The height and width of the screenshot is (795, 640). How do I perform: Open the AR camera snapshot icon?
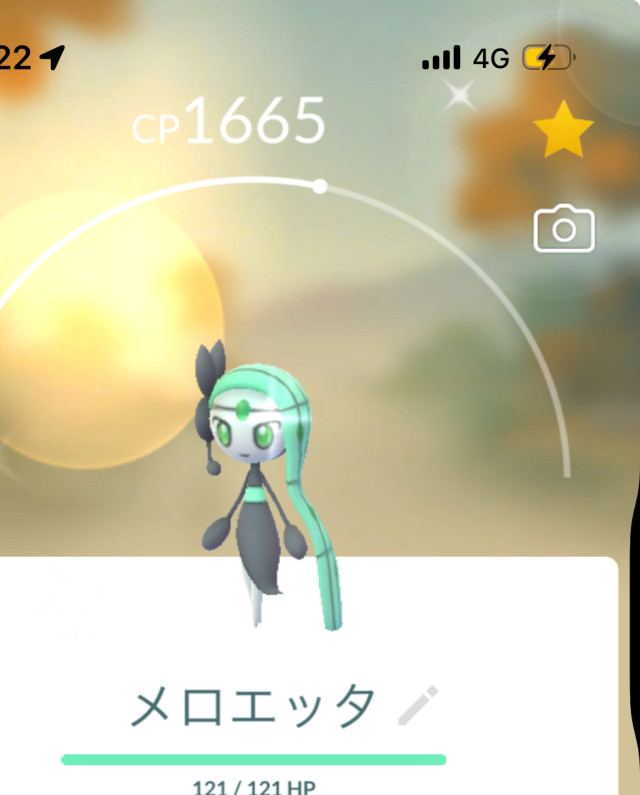pos(564,229)
